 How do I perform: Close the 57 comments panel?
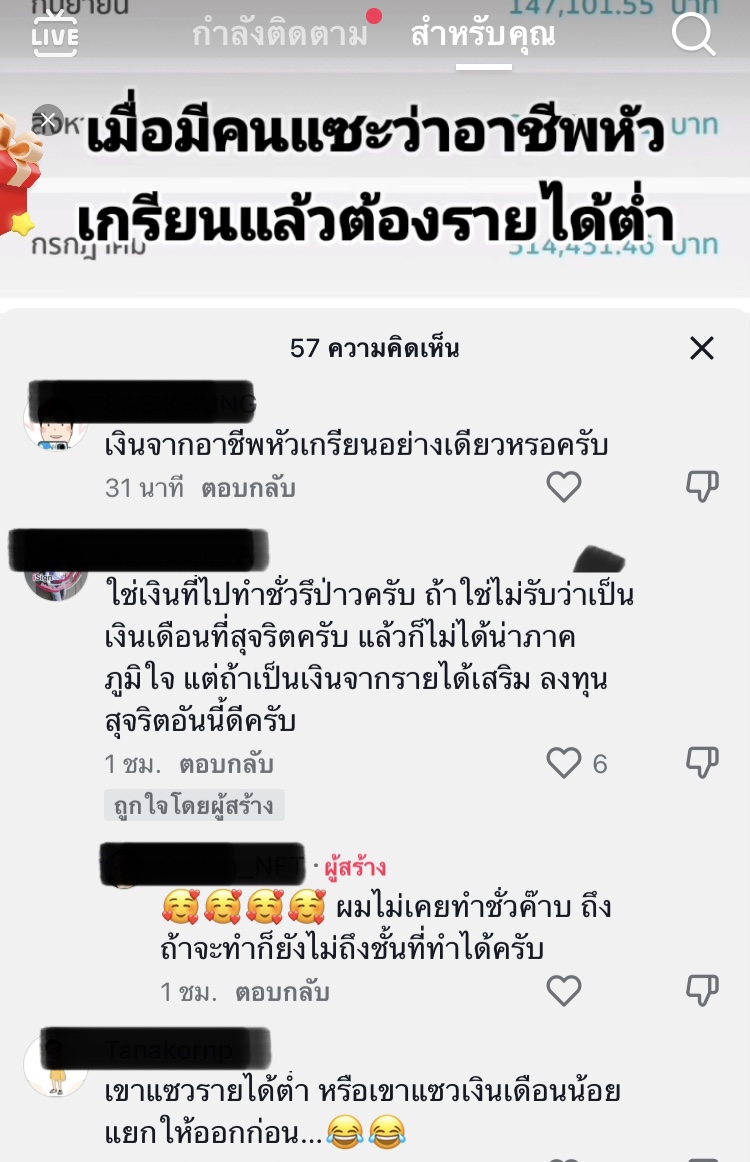click(x=702, y=348)
